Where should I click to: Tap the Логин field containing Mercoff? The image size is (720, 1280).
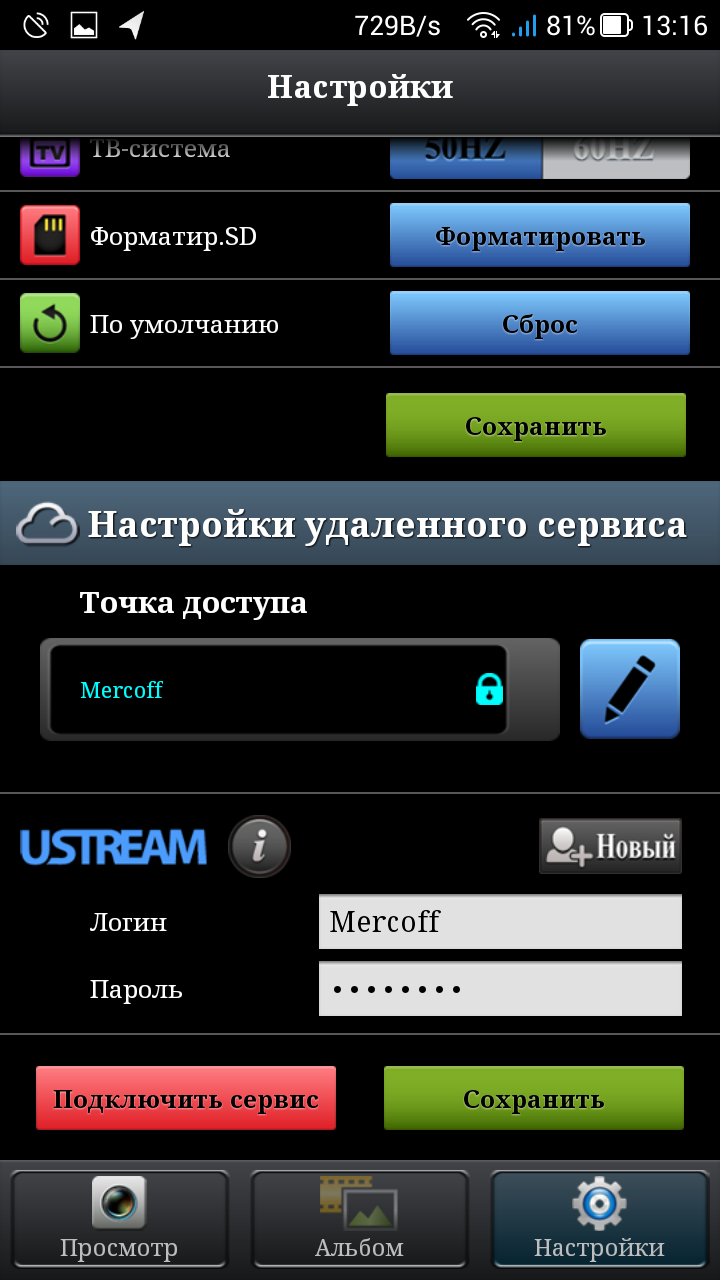(x=500, y=921)
